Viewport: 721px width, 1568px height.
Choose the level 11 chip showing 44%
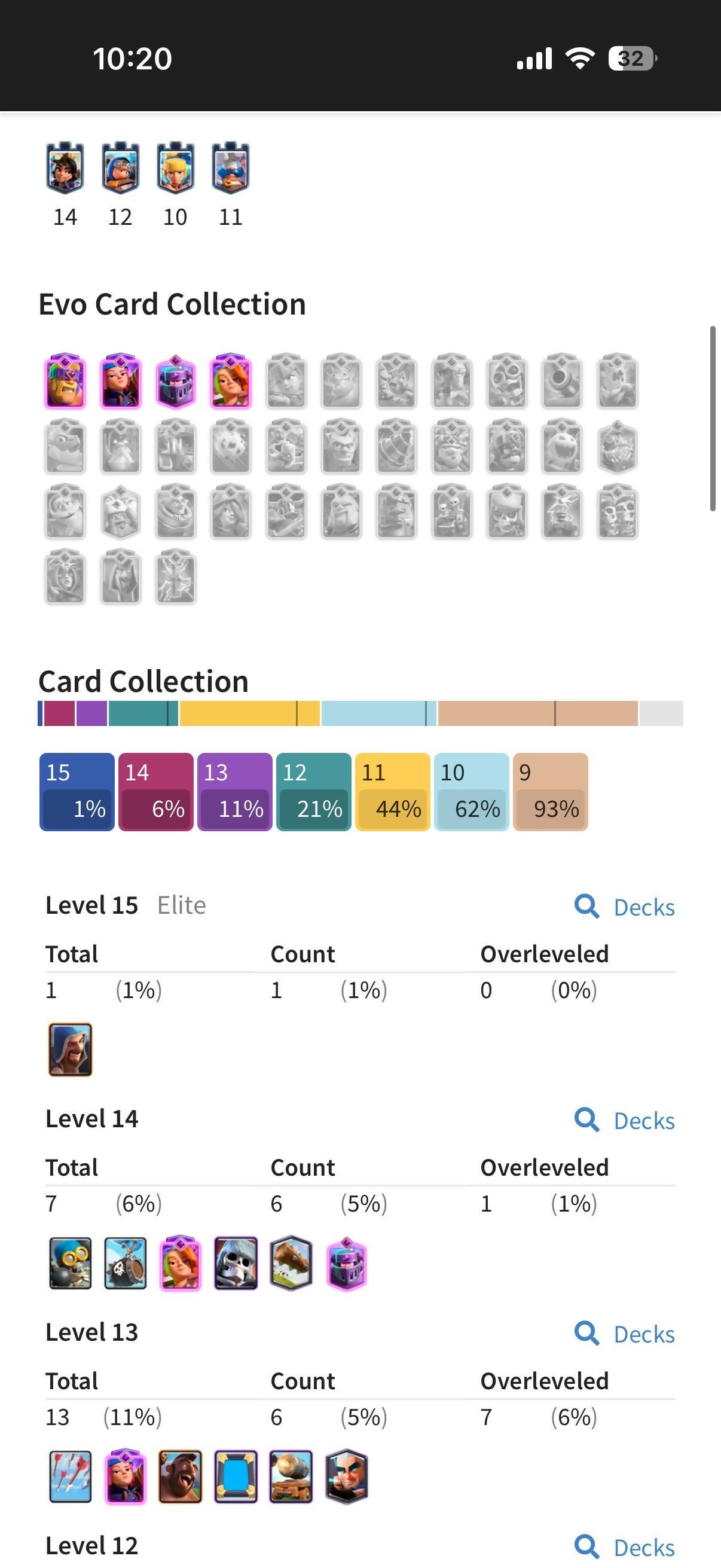(x=392, y=791)
